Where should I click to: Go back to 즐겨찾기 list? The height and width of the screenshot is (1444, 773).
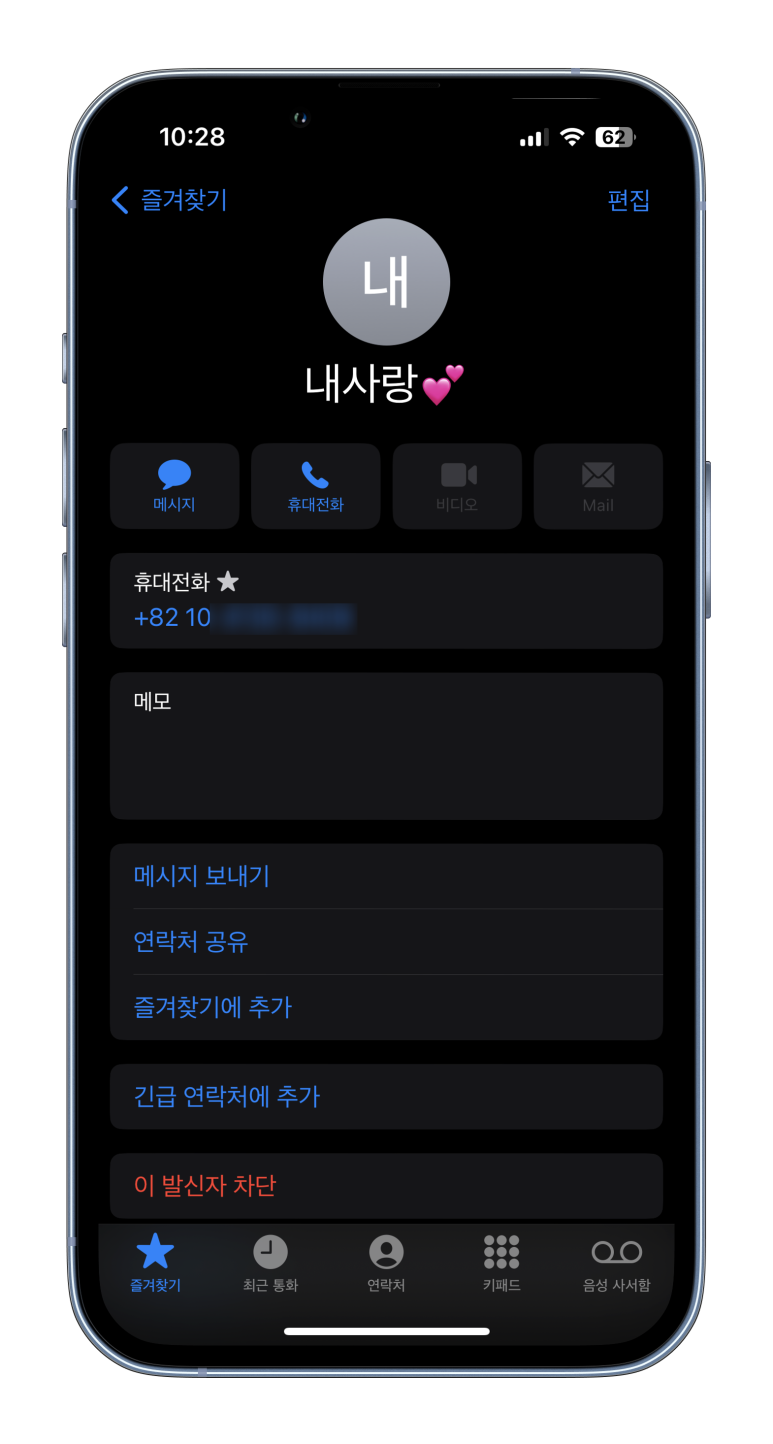pos(169,200)
